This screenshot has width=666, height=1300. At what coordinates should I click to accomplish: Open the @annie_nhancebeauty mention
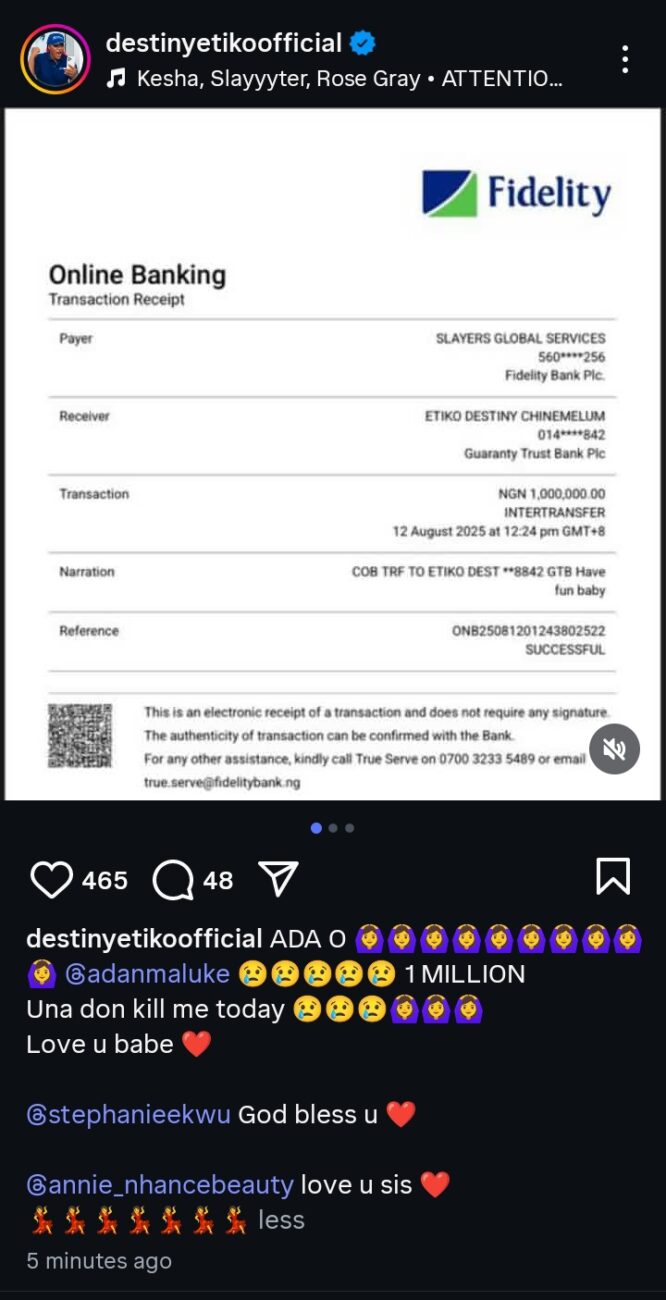(160, 1185)
